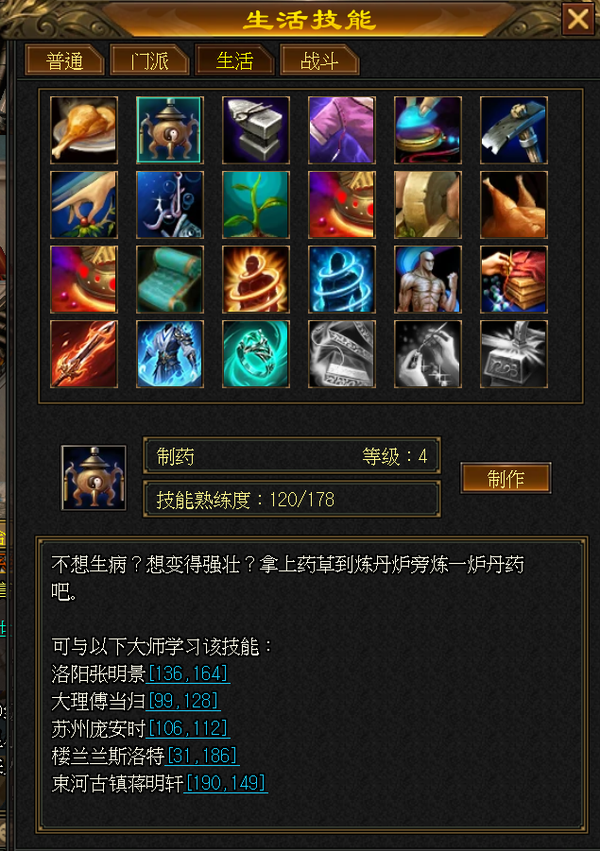Open the 战斗 tab
600x851 pixels.
[x=319, y=60]
